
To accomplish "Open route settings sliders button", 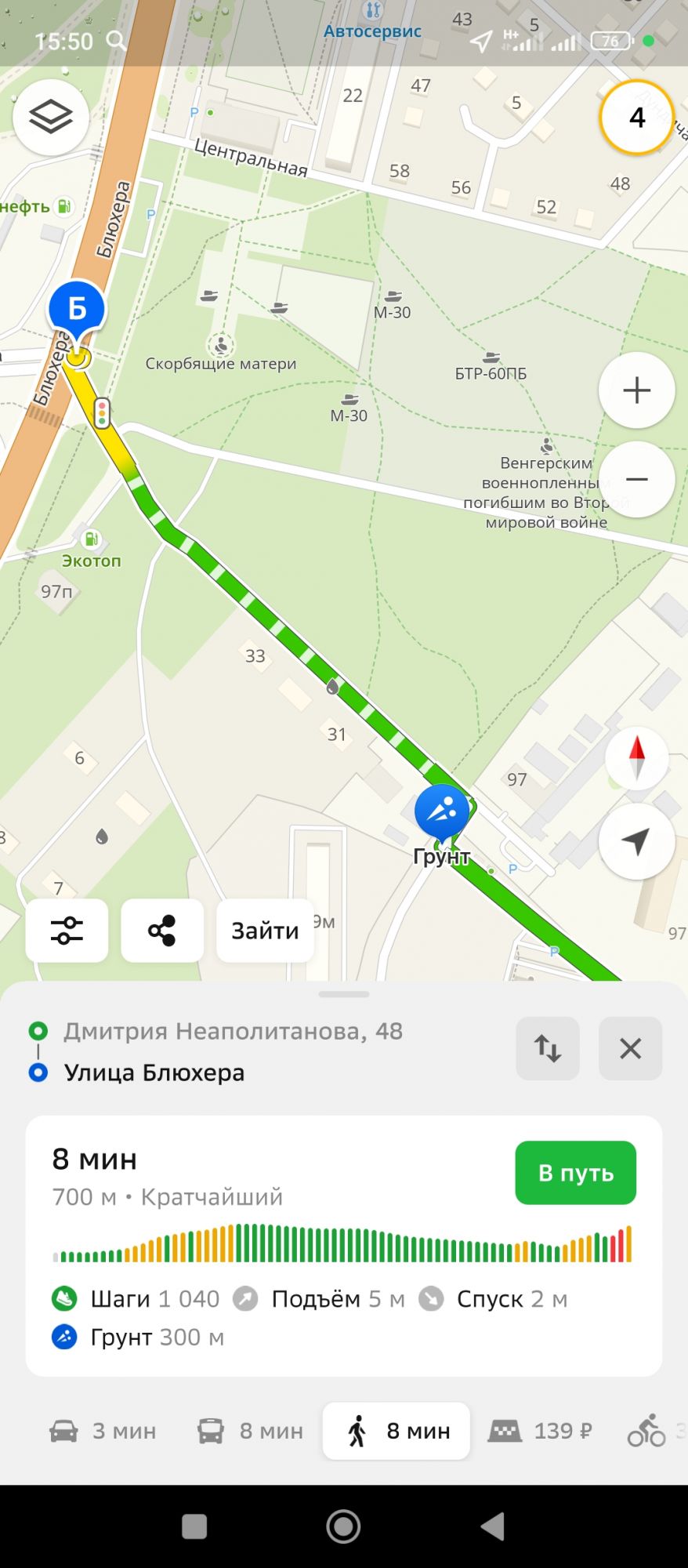I will (x=67, y=931).
